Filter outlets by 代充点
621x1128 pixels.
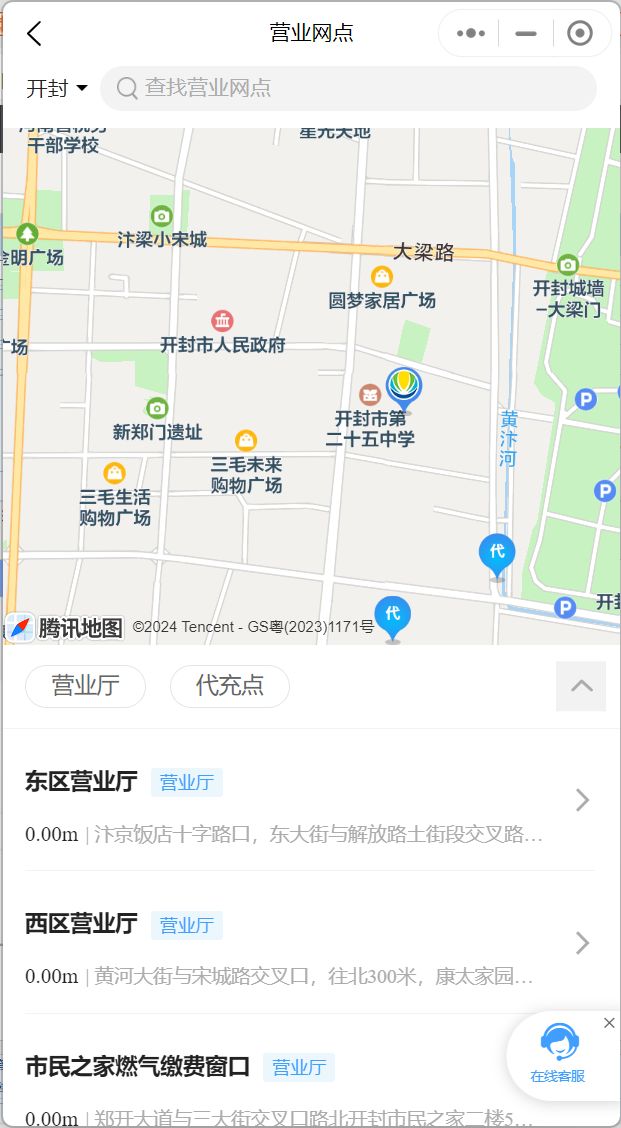coord(230,686)
